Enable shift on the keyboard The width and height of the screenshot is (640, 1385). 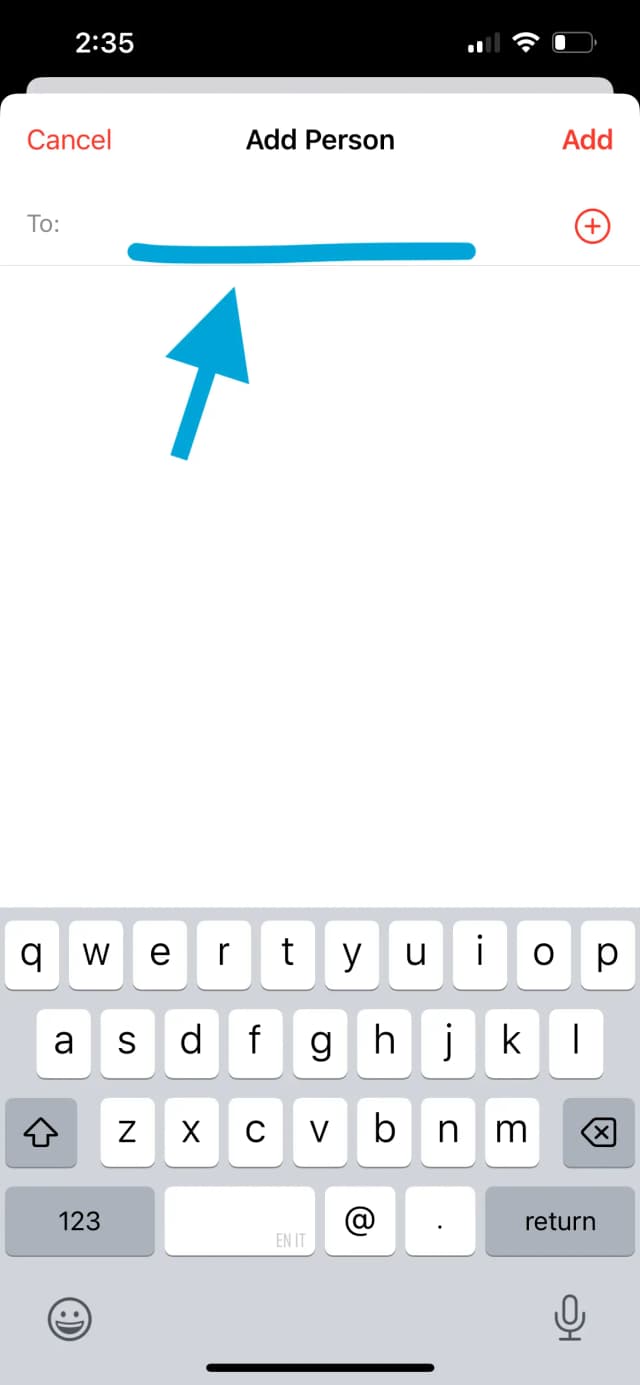[41, 1132]
